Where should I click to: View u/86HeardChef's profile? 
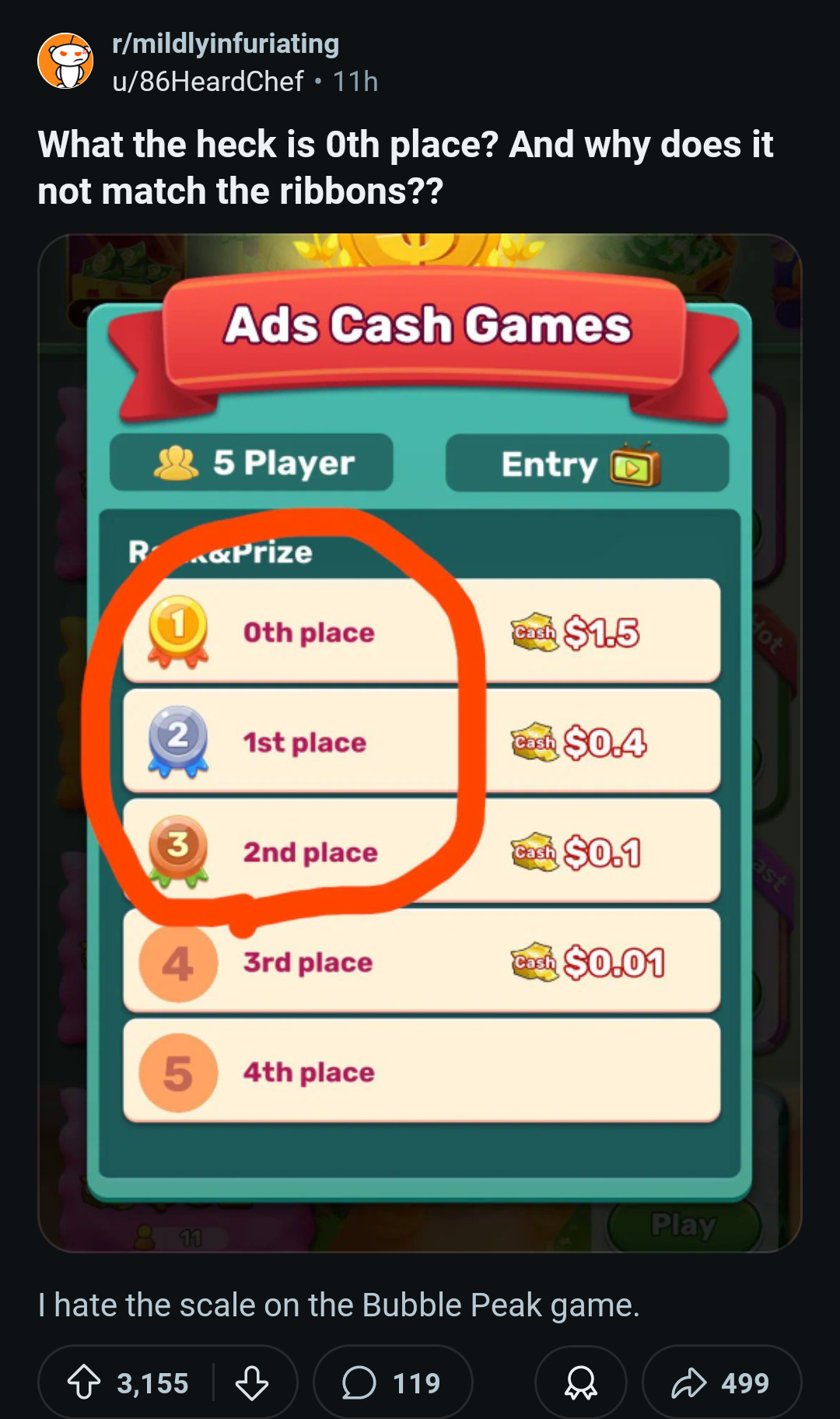pos(208,81)
